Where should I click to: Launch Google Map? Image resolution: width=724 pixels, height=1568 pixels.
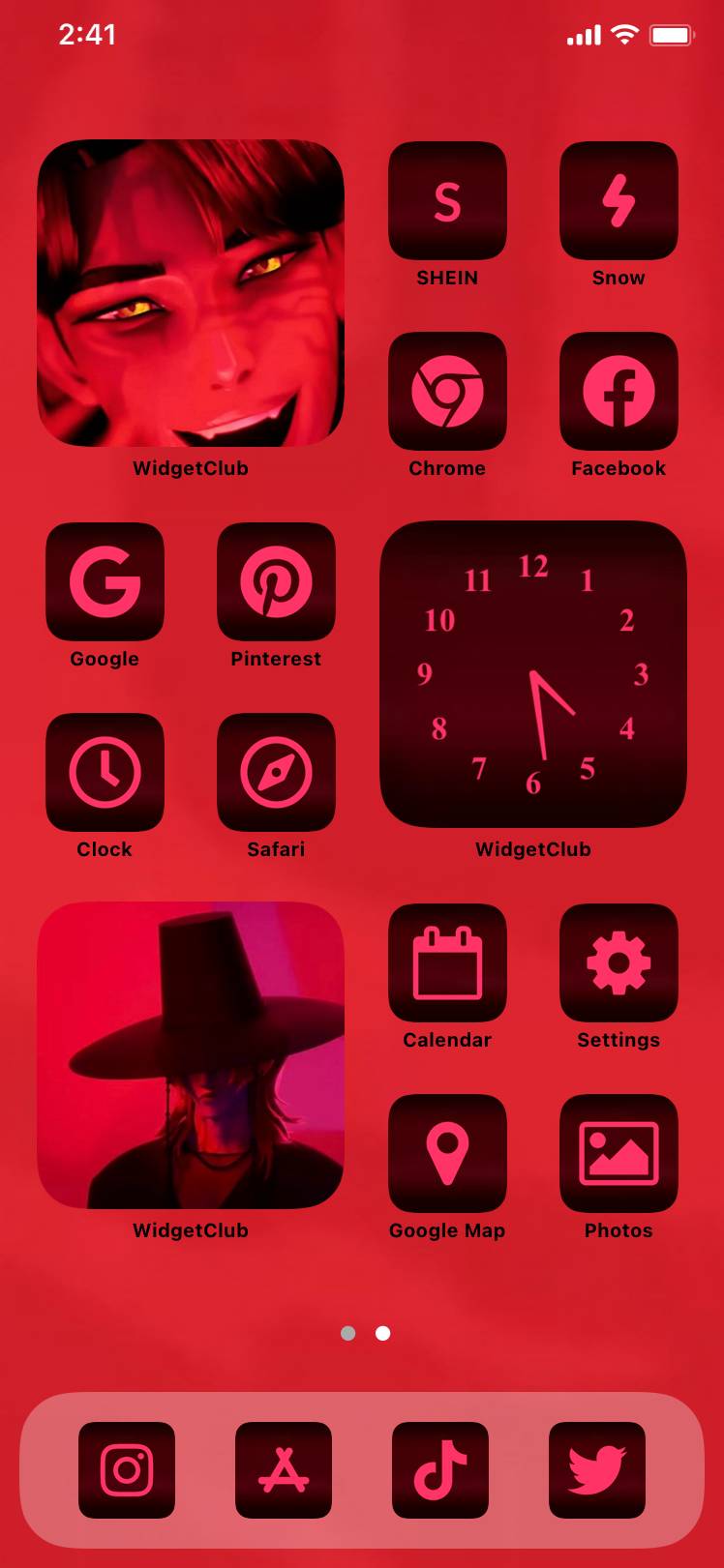coord(447,1154)
